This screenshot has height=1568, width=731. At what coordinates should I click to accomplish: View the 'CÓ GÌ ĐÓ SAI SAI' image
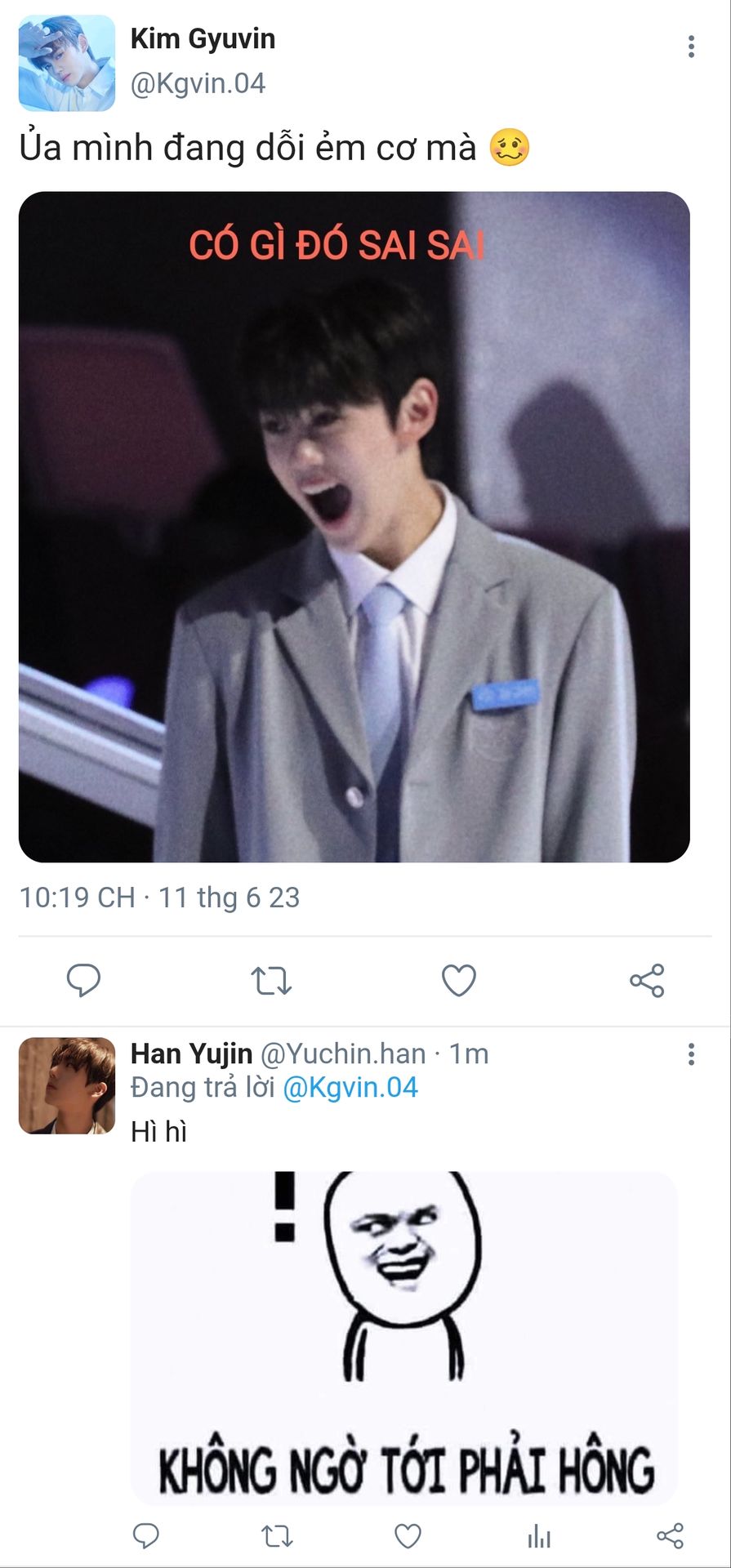click(354, 527)
